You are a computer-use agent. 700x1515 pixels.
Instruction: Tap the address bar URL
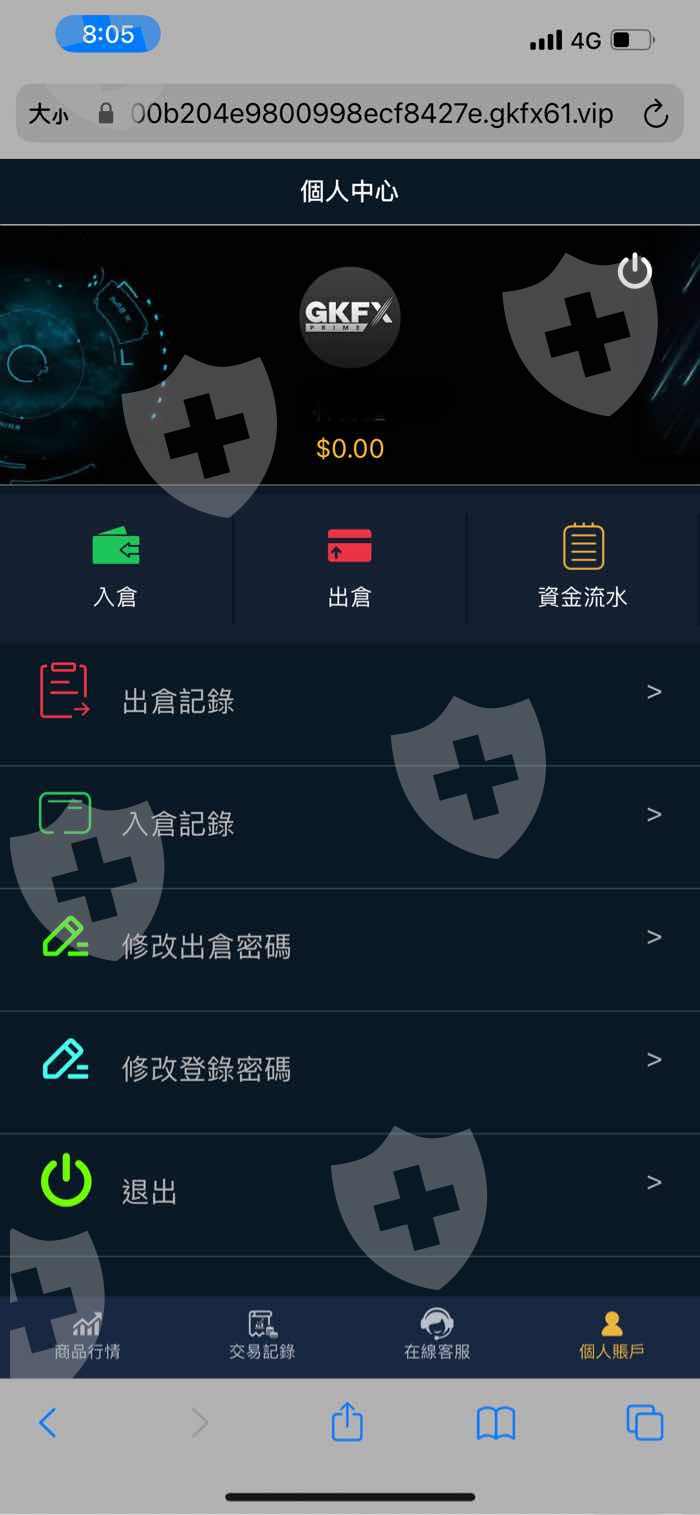pos(372,113)
